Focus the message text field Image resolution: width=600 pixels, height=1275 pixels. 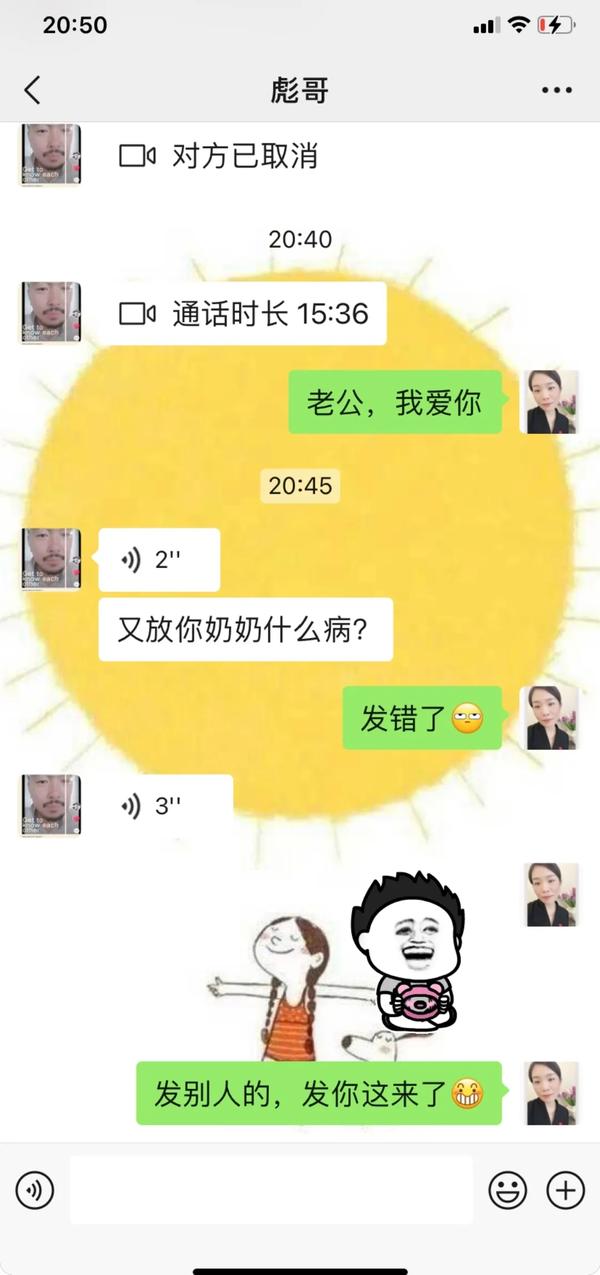270,1190
